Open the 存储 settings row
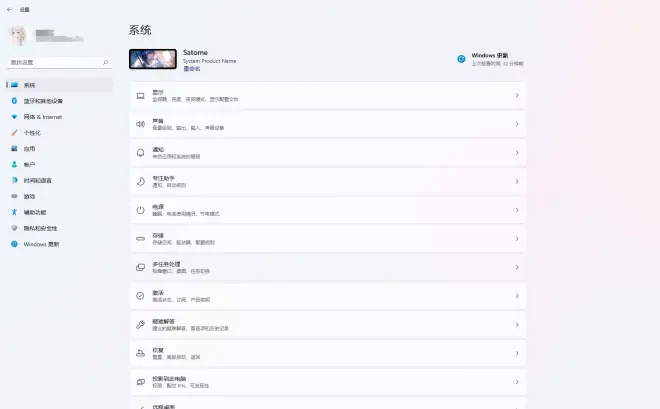 pos(328,239)
